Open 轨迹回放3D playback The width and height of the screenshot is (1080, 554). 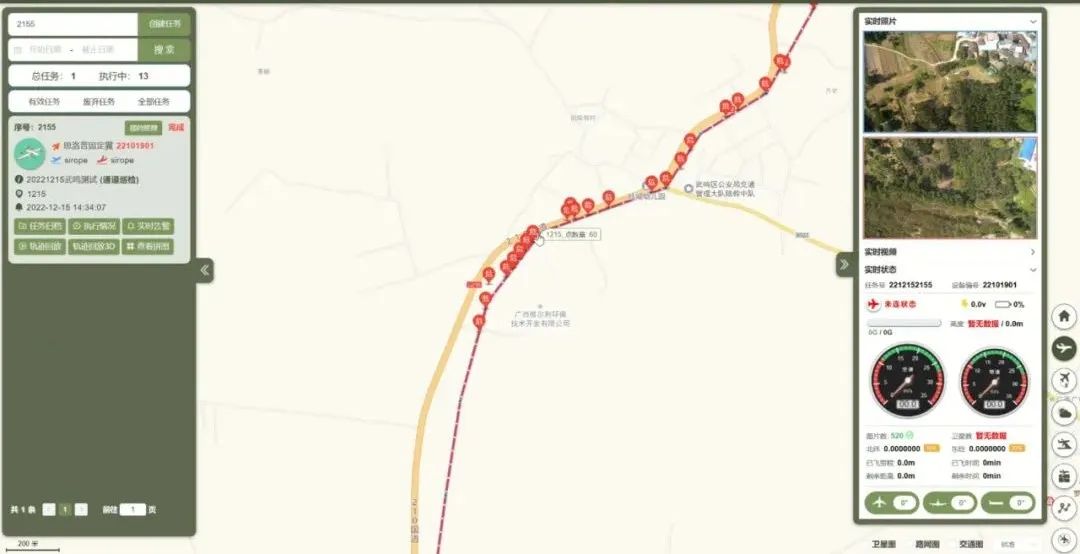(x=93, y=246)
